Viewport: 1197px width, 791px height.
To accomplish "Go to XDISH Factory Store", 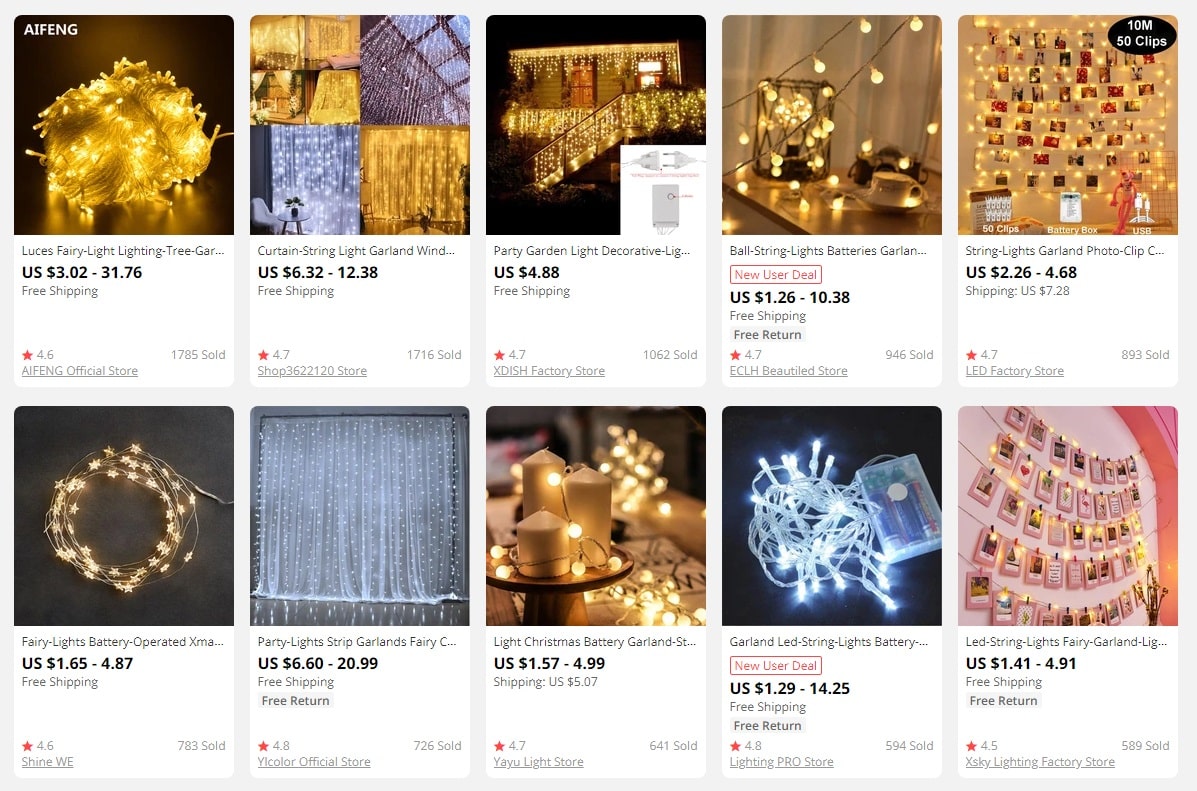I will coord(549,371).
